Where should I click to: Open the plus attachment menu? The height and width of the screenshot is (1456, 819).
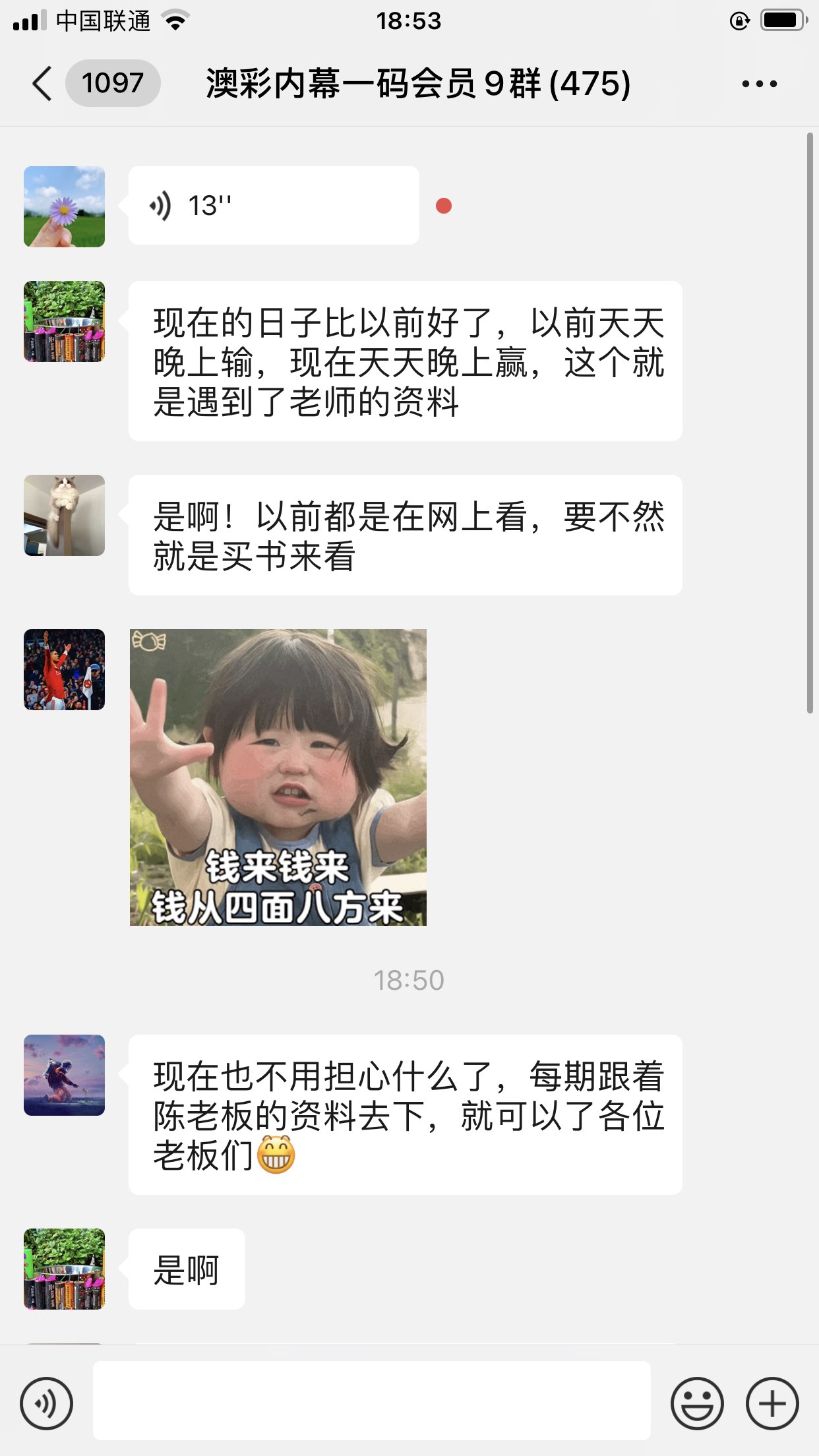coord(772,1403)
